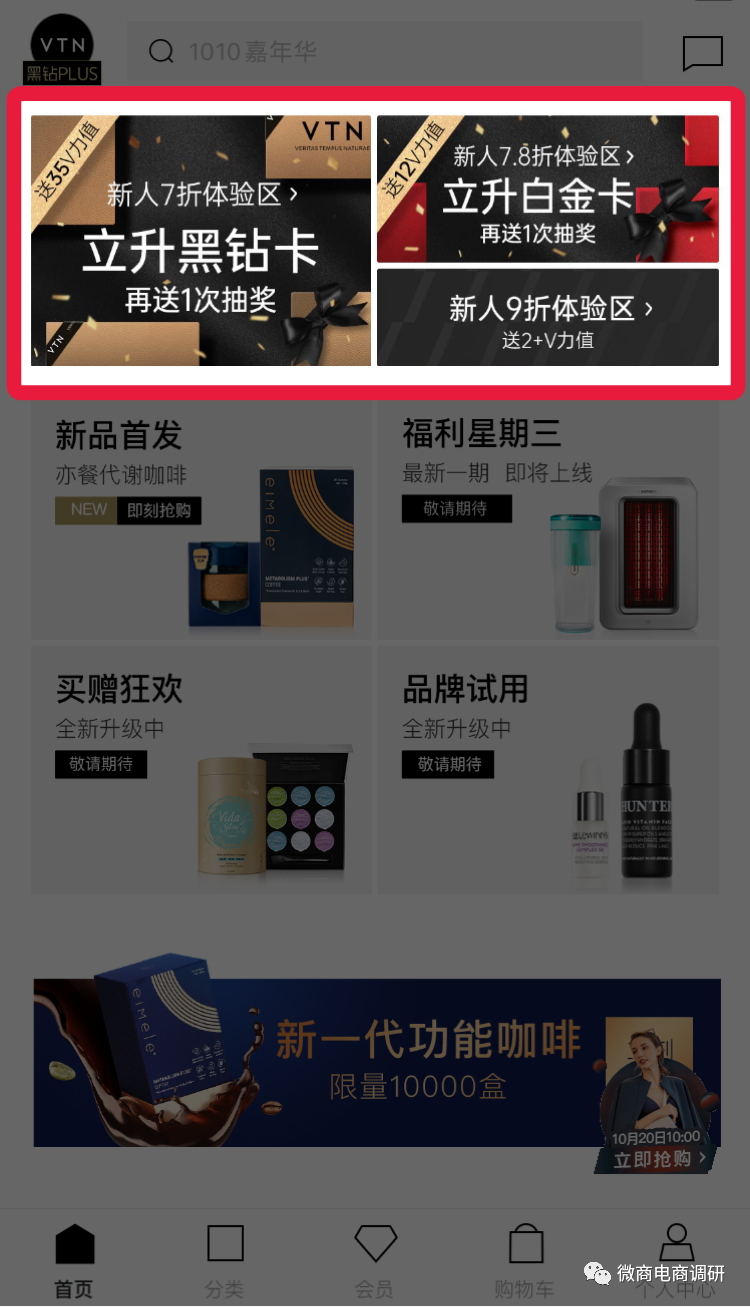Open the 立升白金卡 7.8折体验区 banner

pos(547,189)
